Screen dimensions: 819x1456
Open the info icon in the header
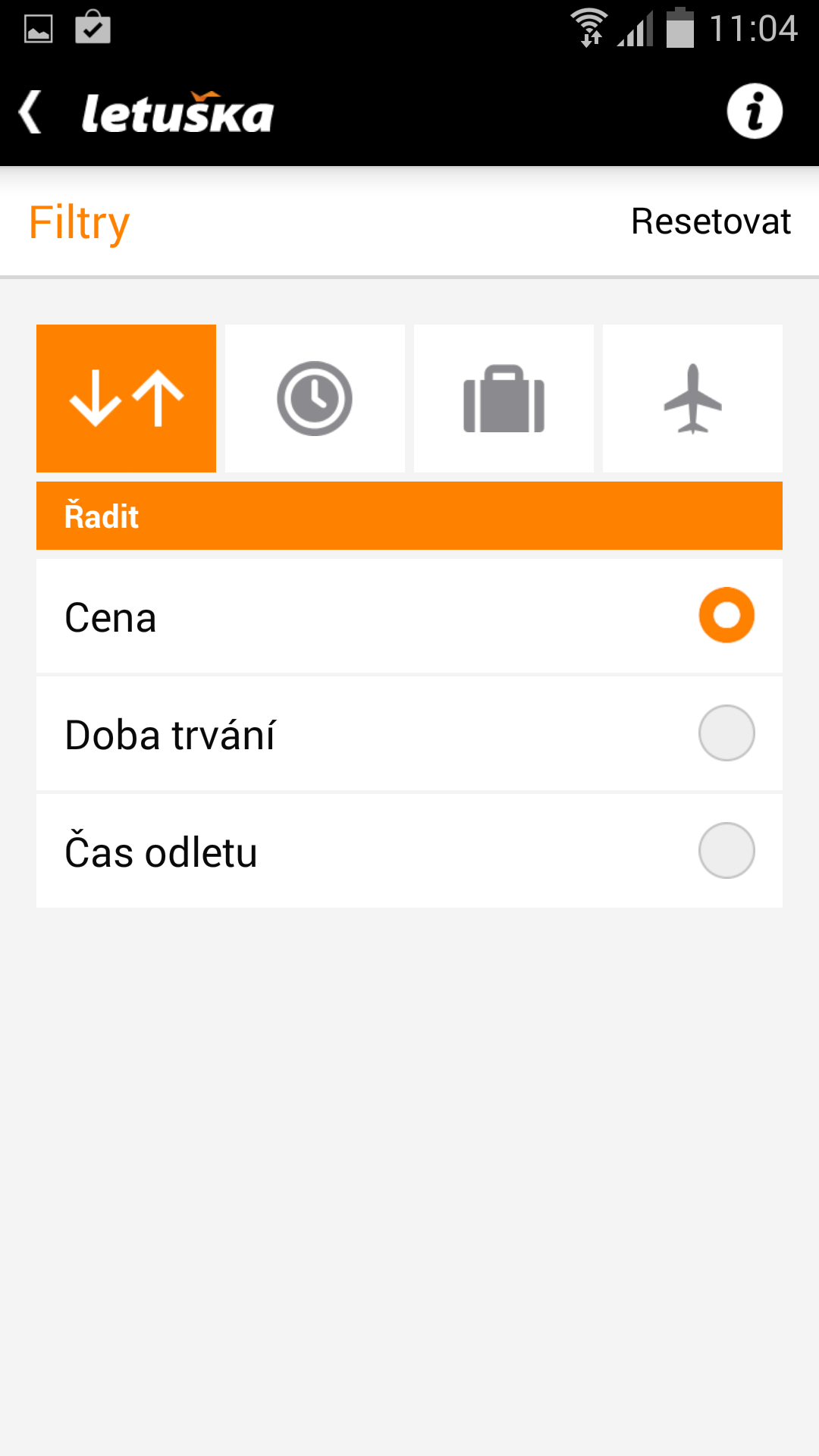(755, 111)
